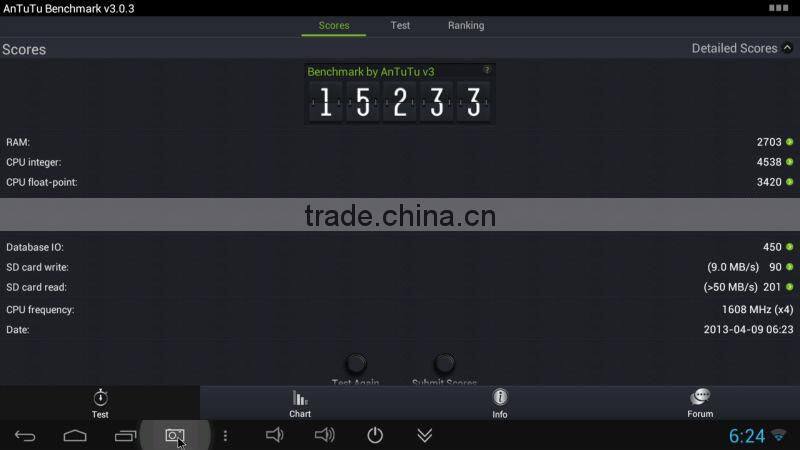The height and width of the screenshot is (450, 800).
Task: Open the Info section
Action: click(x=500, y=403)
